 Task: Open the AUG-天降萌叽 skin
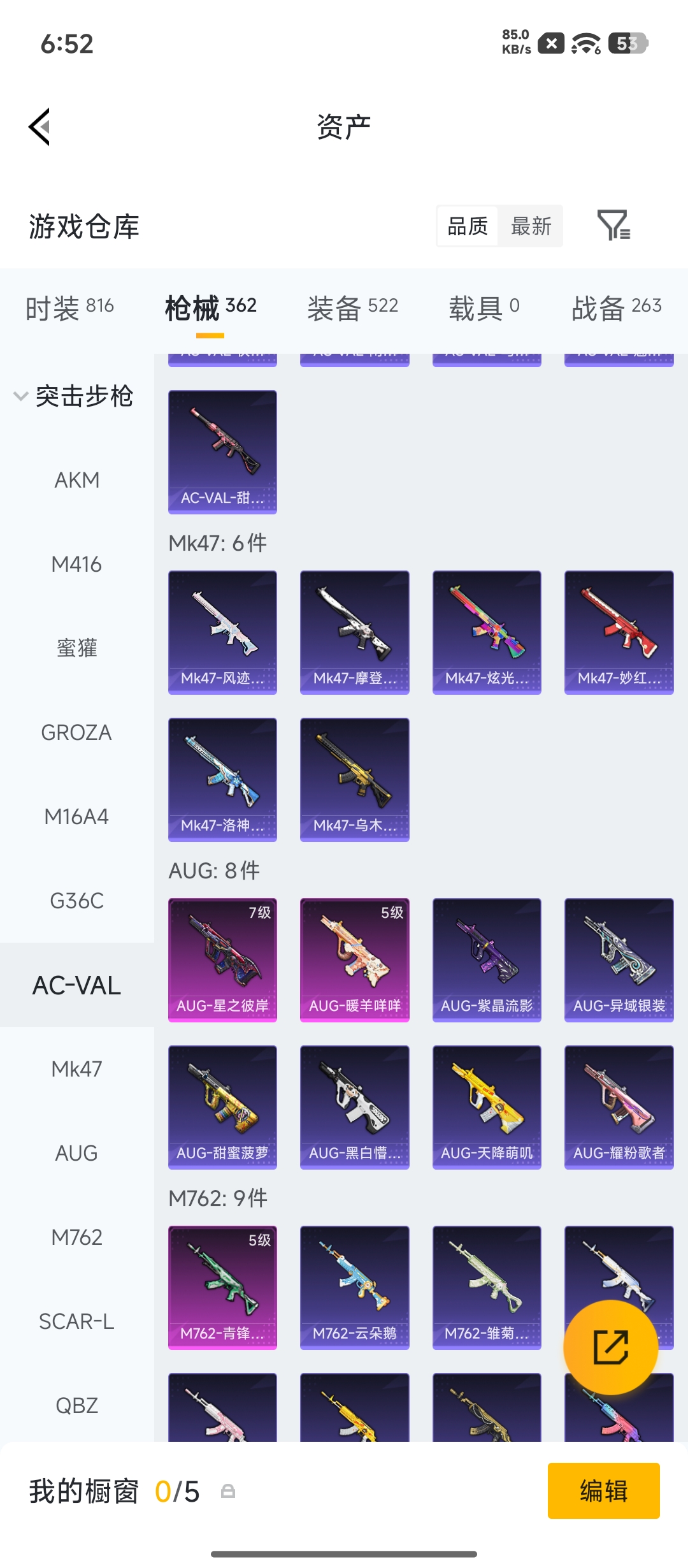(x=487, y=1107)
